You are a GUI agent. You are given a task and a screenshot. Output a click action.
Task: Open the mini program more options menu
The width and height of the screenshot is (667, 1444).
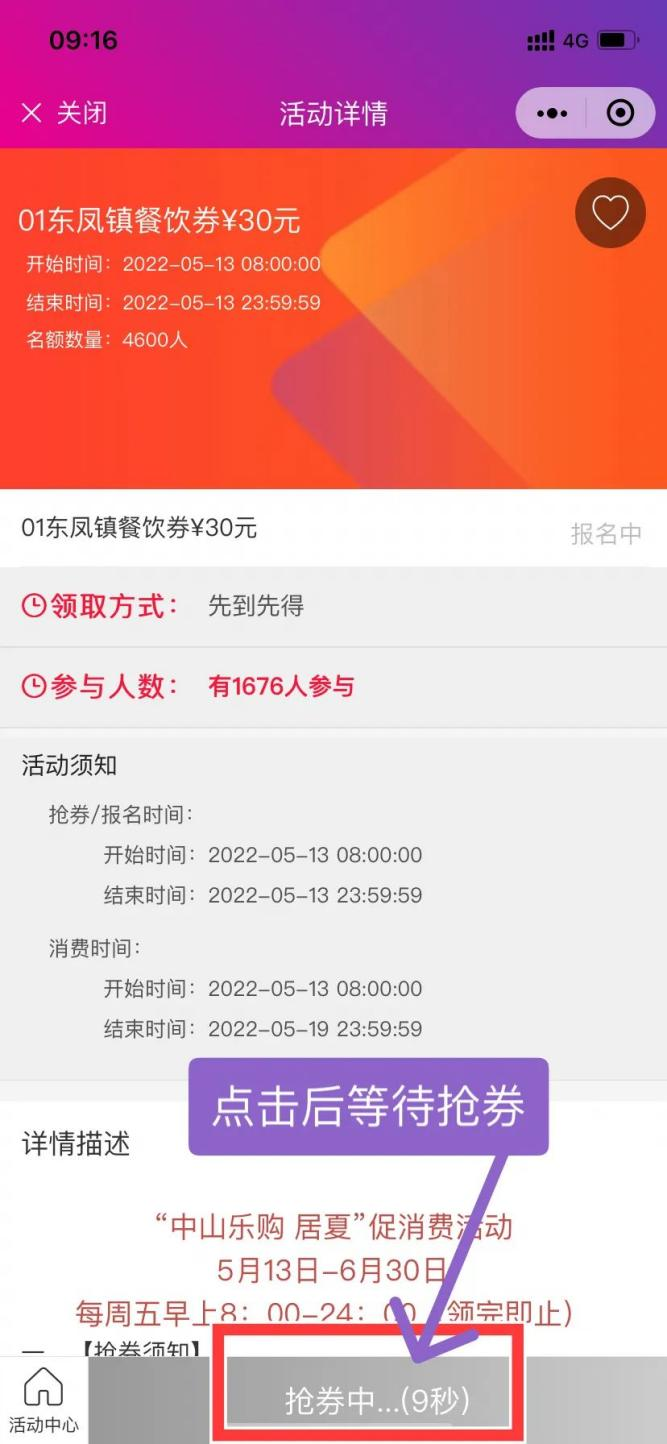pyautogui.click(x=552, y=113)
